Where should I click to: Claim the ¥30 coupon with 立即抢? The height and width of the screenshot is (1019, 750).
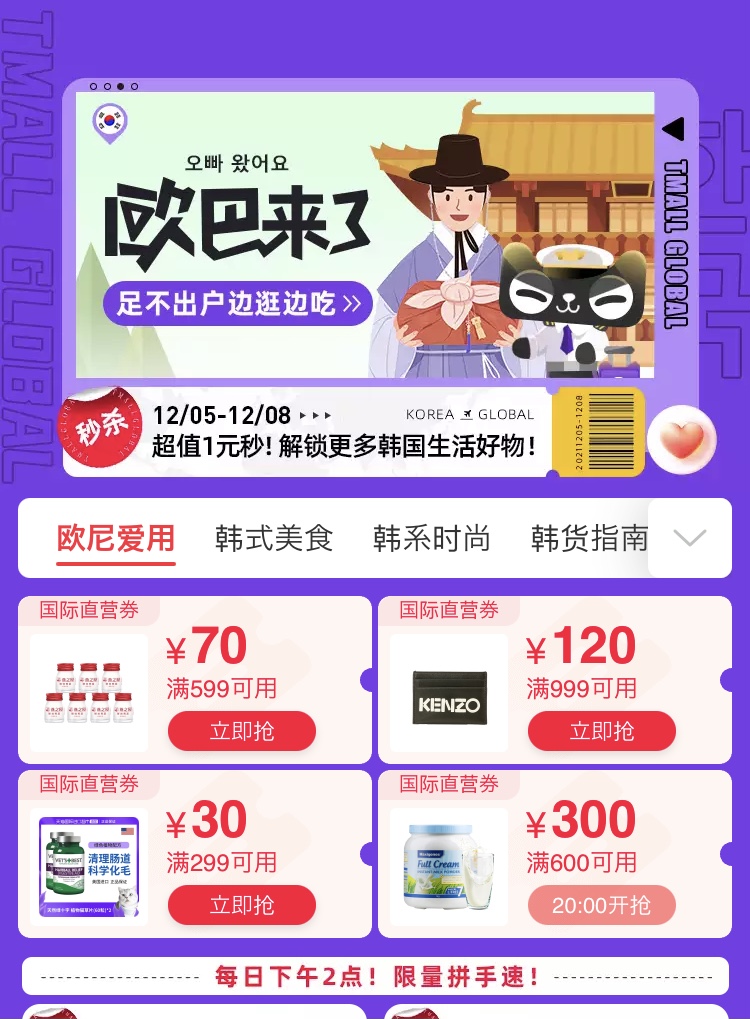pos(242,905)
